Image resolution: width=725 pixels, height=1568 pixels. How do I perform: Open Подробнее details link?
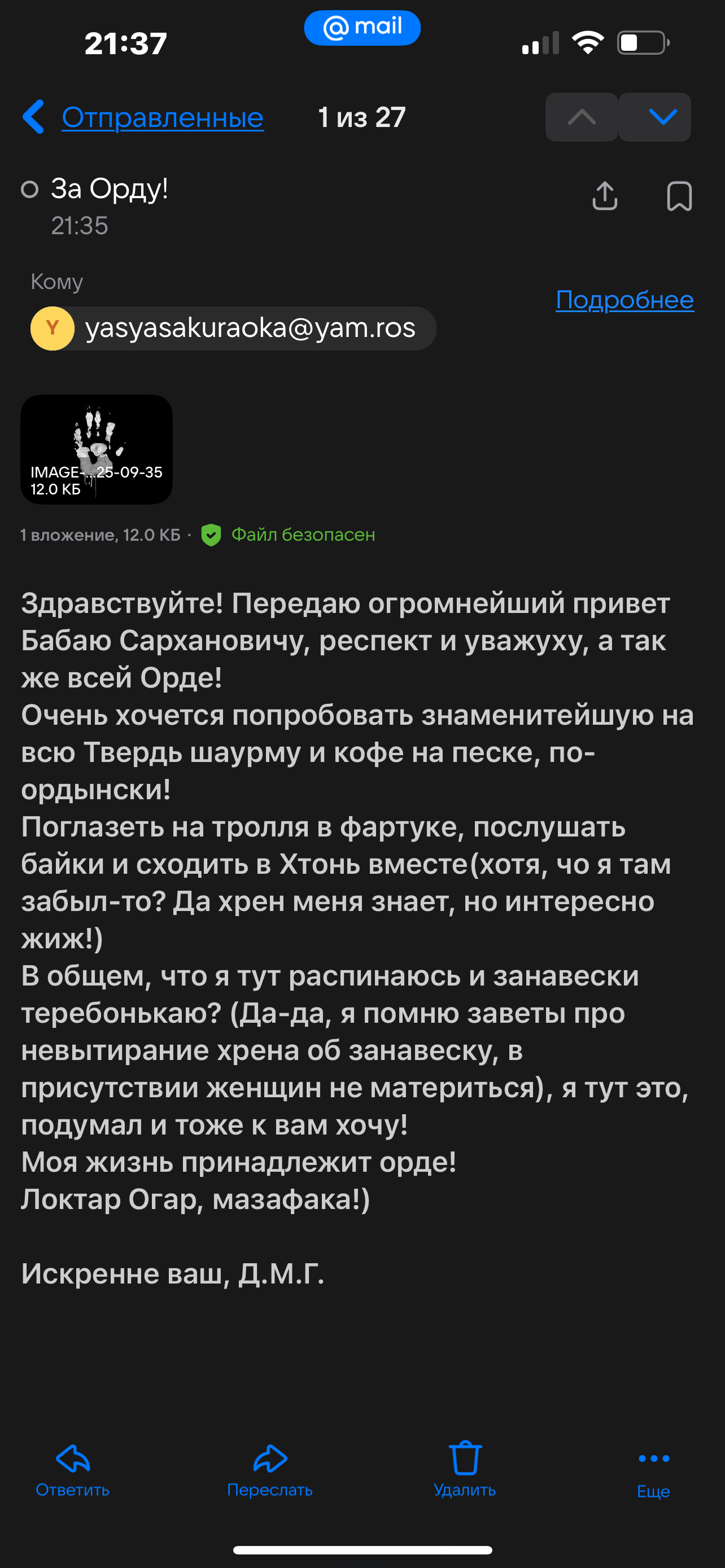(x=624, y=300)
